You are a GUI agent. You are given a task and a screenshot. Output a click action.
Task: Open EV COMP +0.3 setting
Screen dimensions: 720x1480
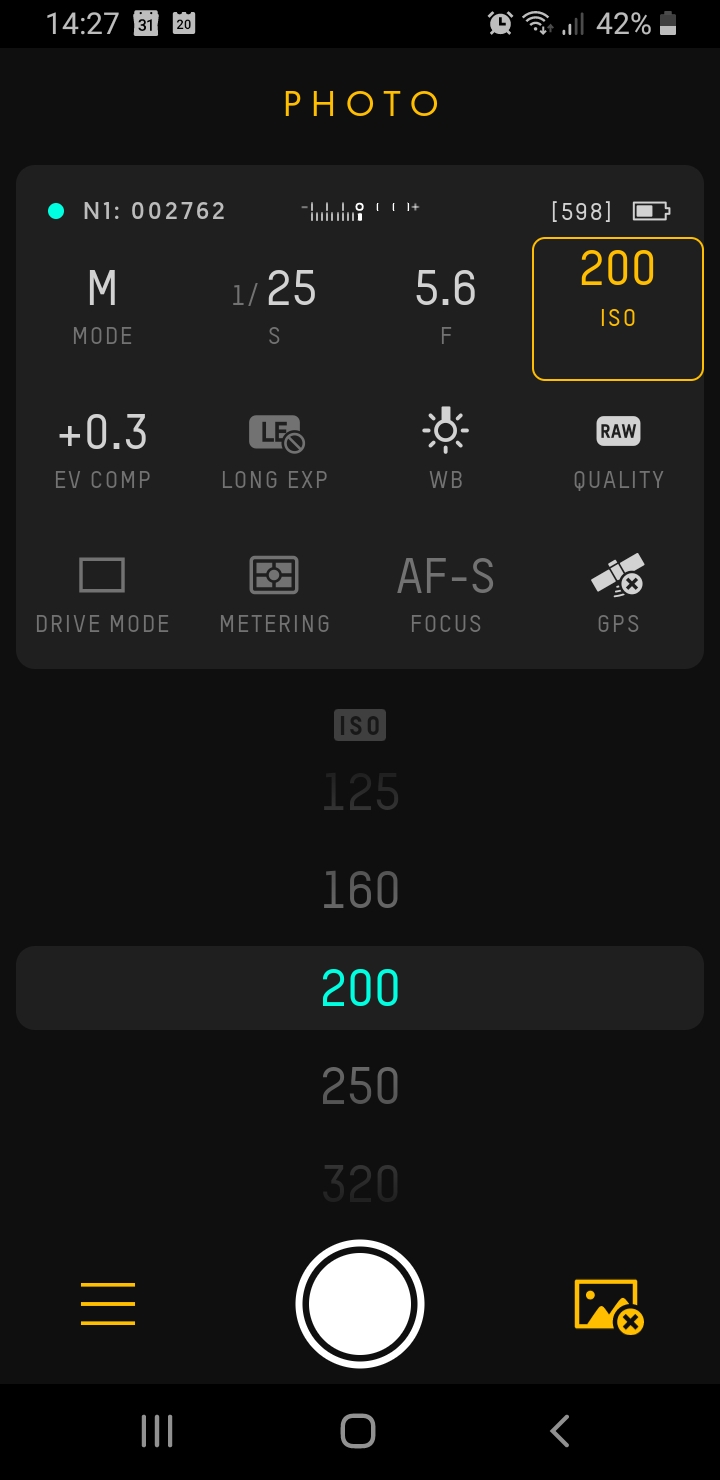coord(103,451)
